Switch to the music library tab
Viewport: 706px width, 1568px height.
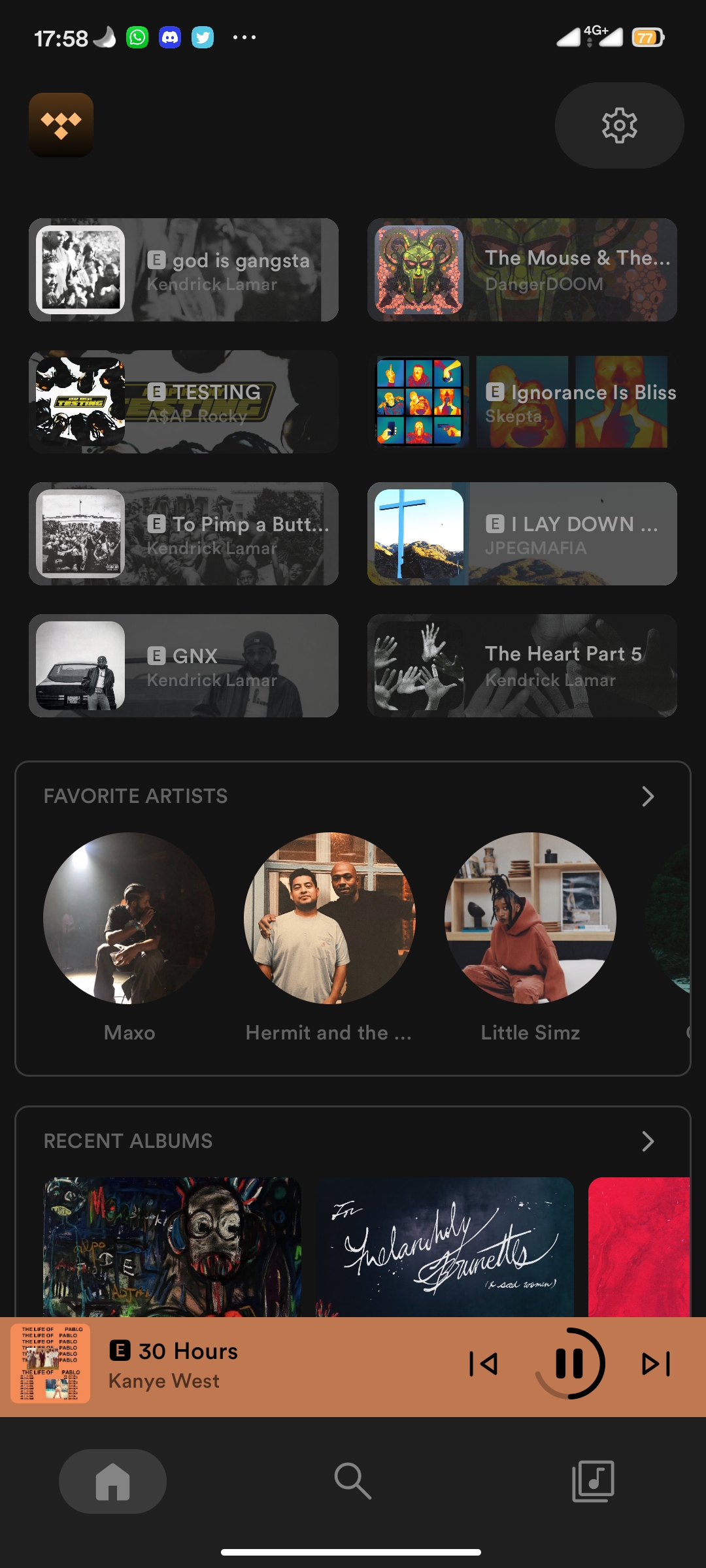click(x=593, y=1481)
